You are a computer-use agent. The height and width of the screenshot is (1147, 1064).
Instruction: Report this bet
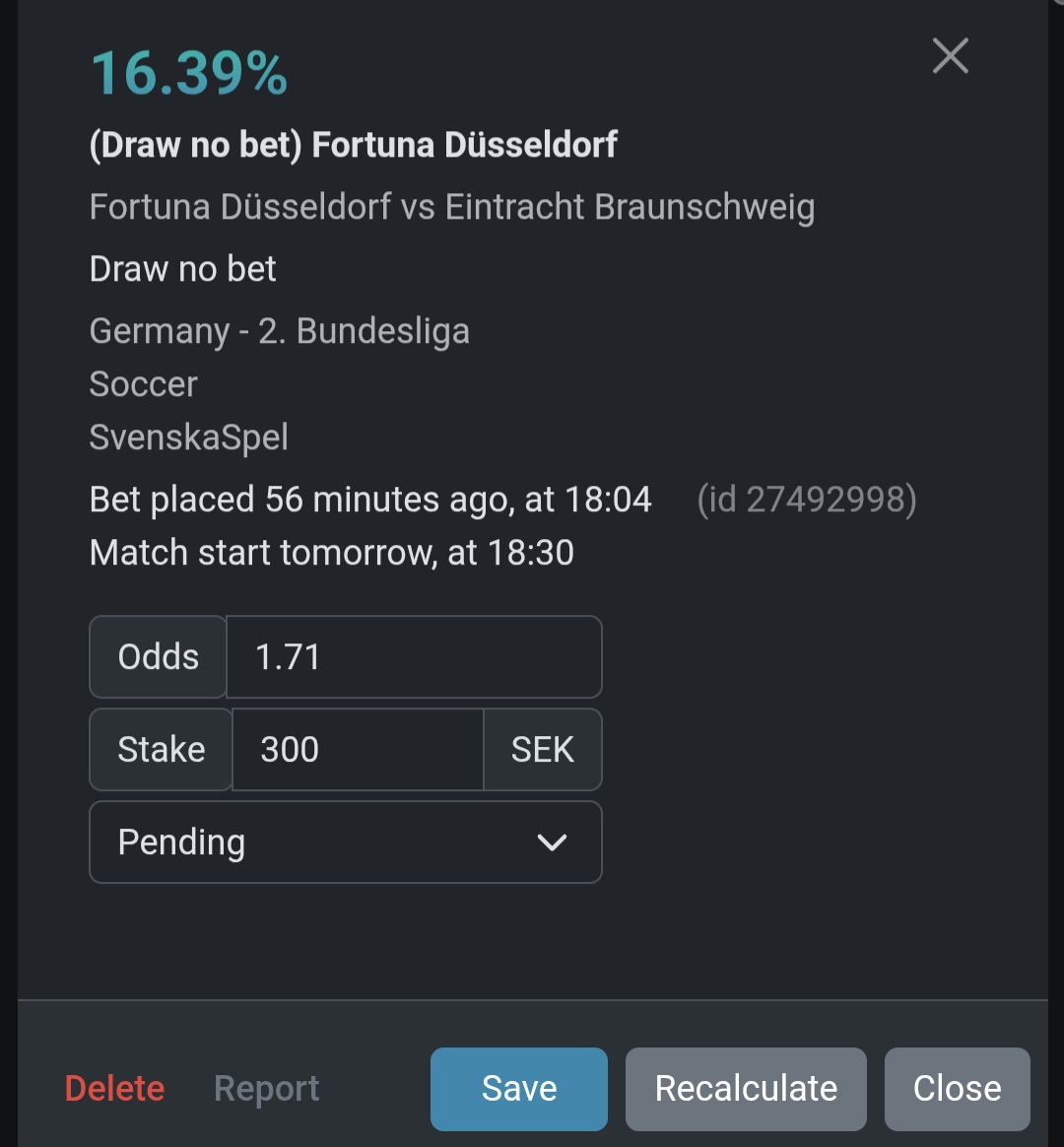pyautogui.click(x=266, y=1089)
